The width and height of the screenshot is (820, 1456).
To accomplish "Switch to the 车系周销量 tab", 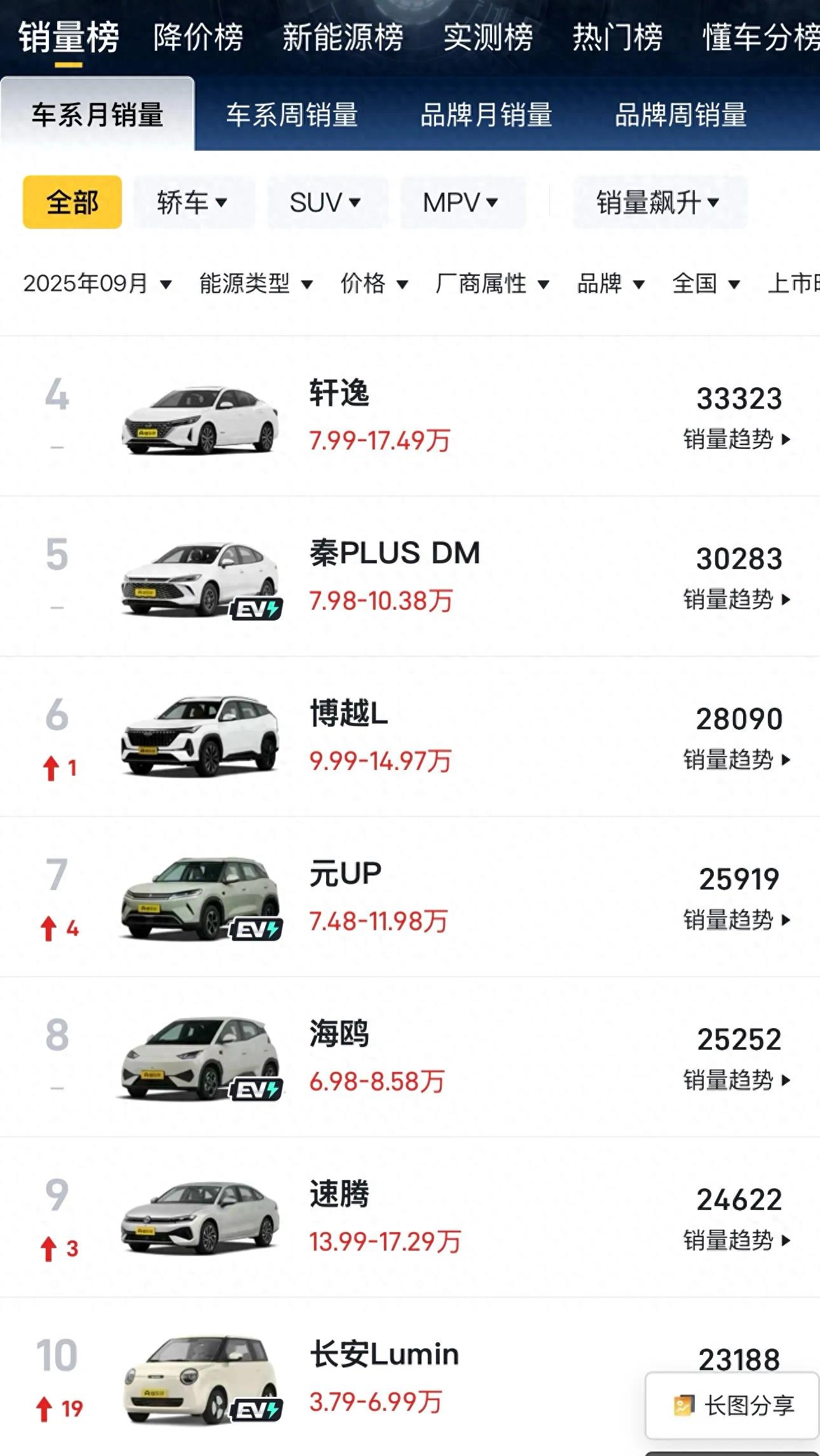I will 292,116.
